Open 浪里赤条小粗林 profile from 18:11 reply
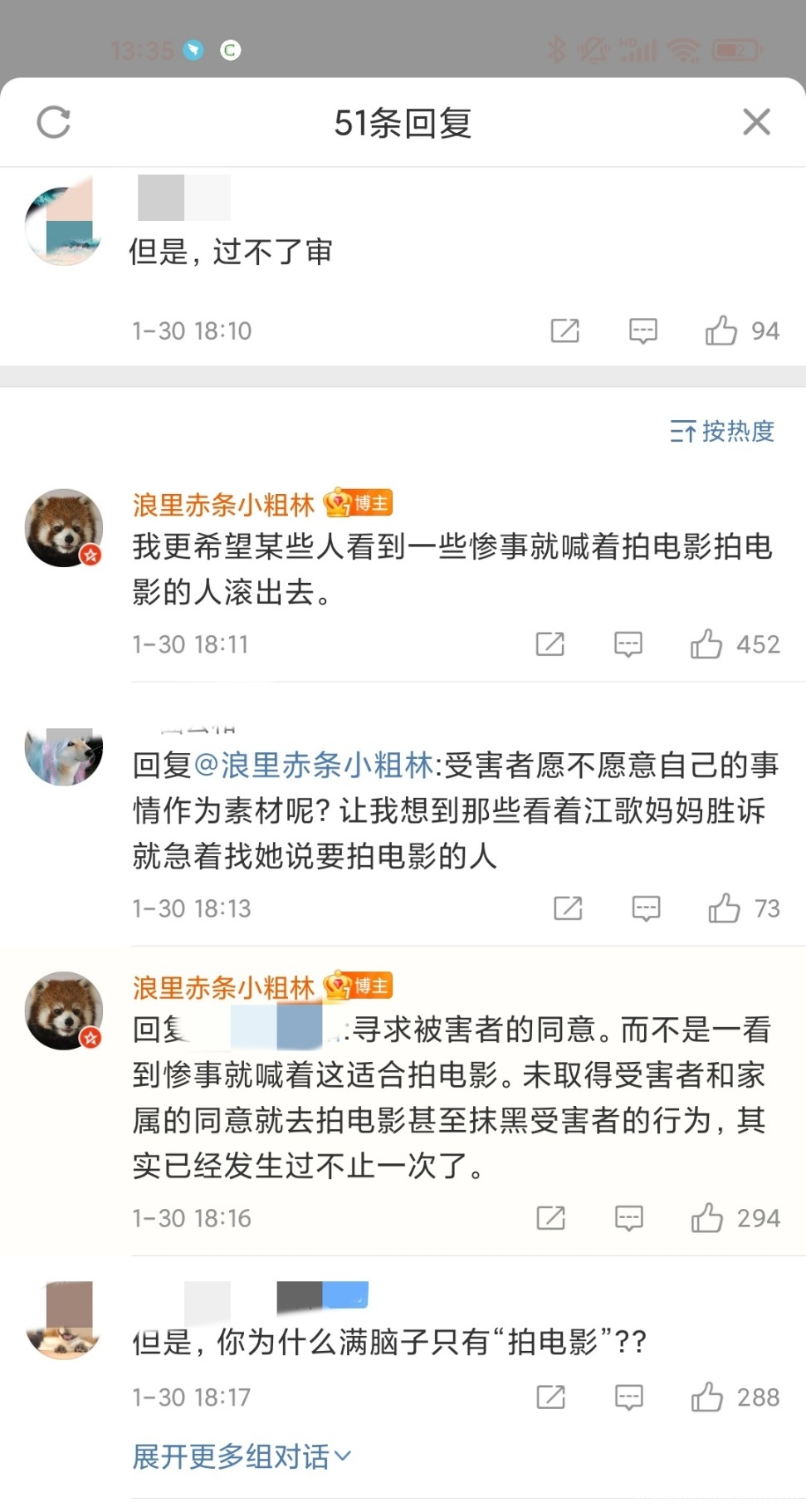 [x=223, y=504]
